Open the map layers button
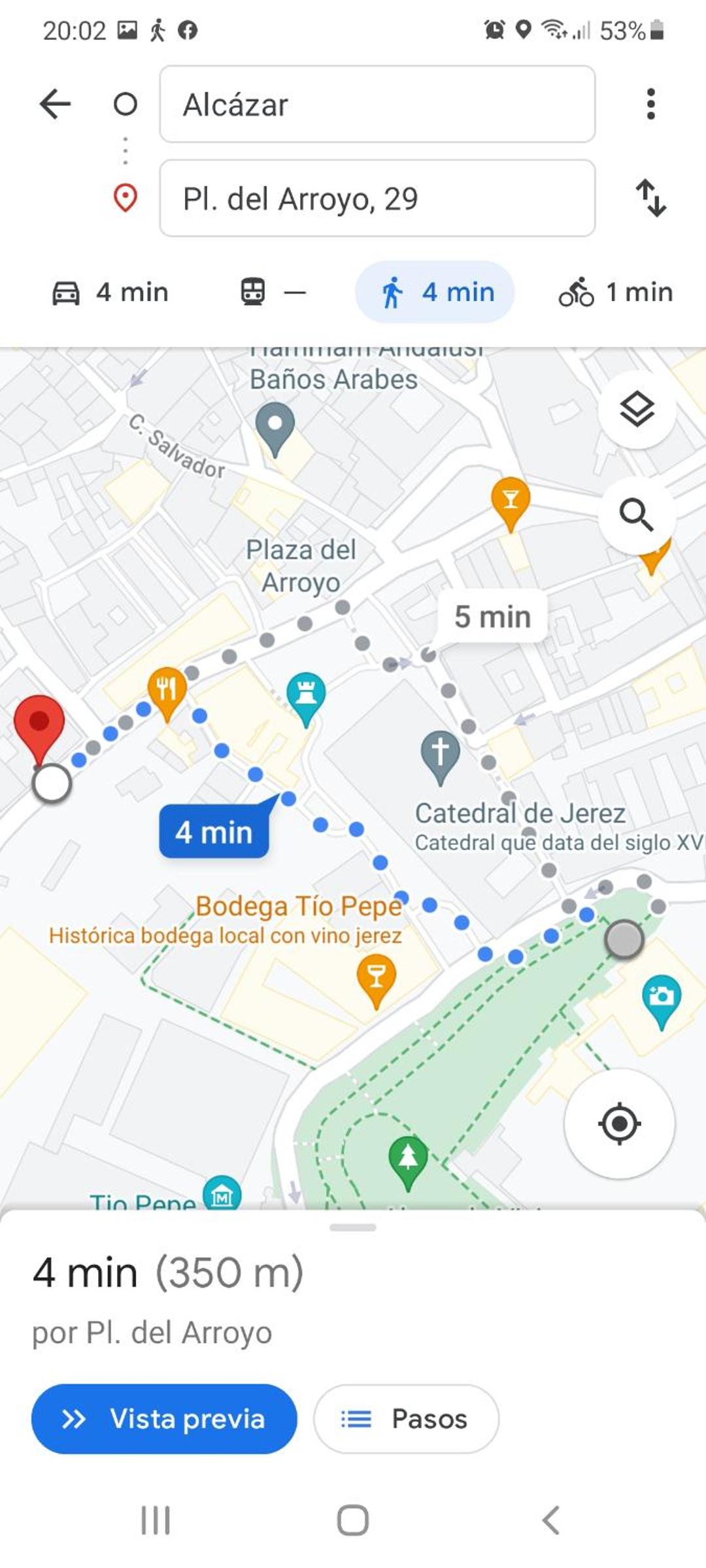This screenshot has height=1568, width=706. [x=637, y=410]
